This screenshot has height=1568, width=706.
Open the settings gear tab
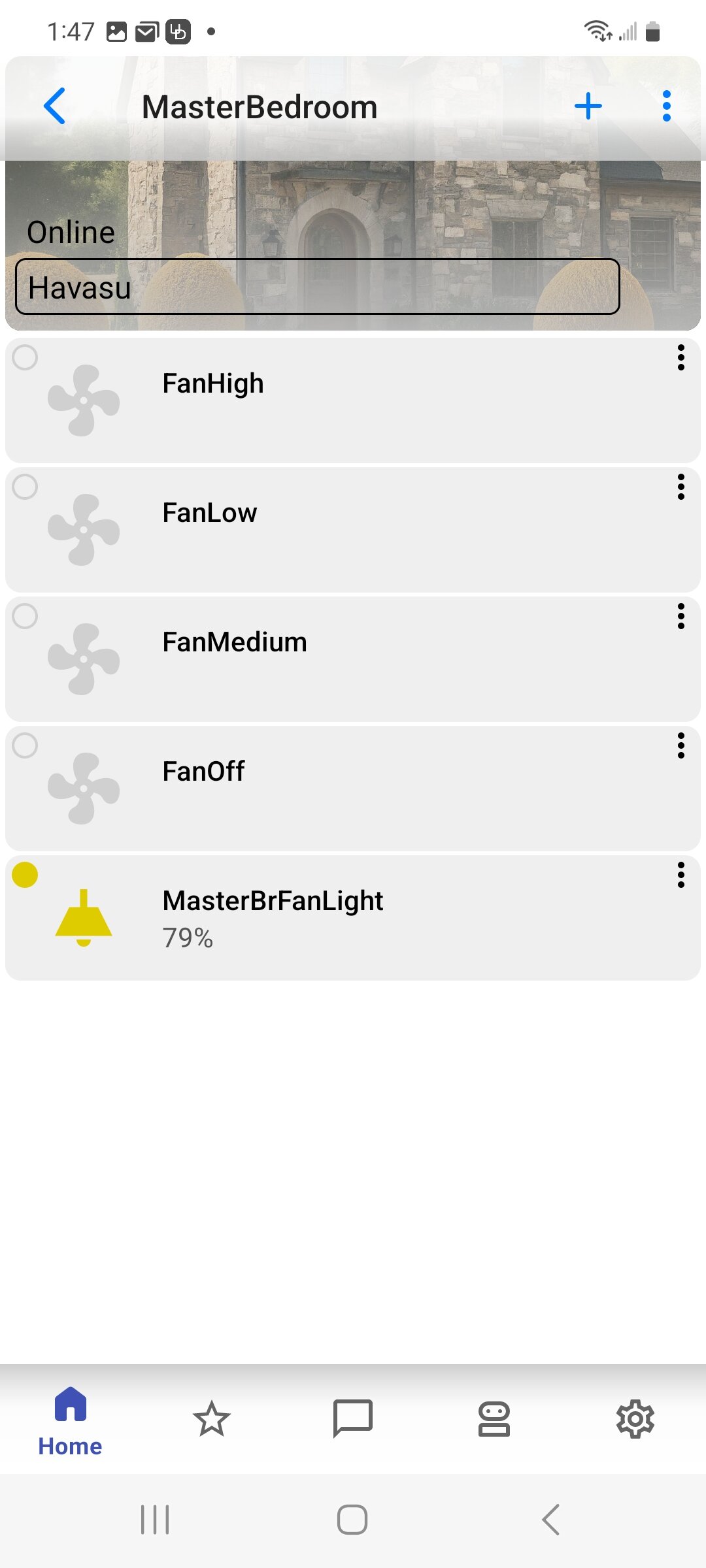pos(635,1419)
